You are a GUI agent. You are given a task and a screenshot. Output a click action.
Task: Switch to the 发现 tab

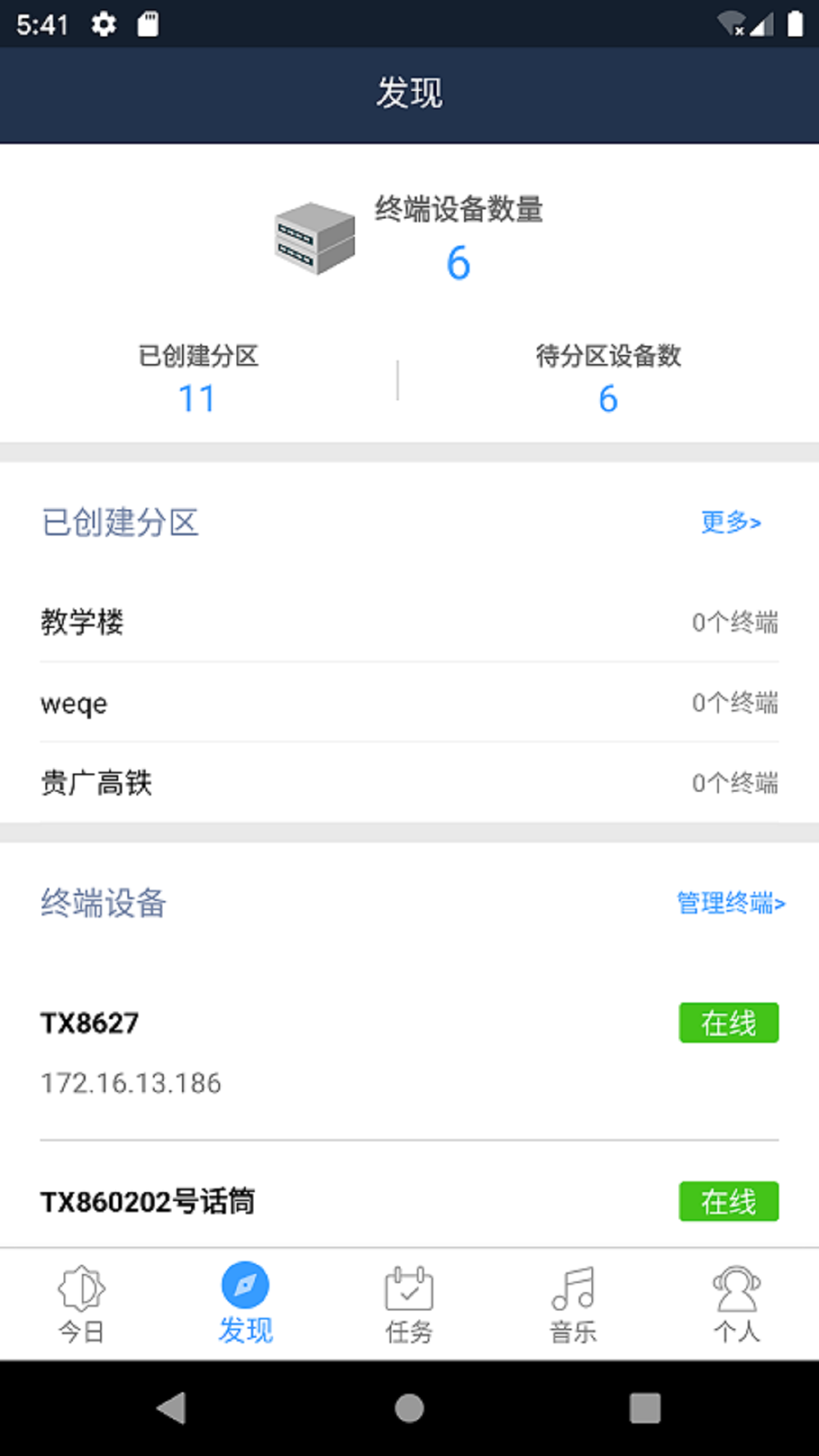(246, 1304)
